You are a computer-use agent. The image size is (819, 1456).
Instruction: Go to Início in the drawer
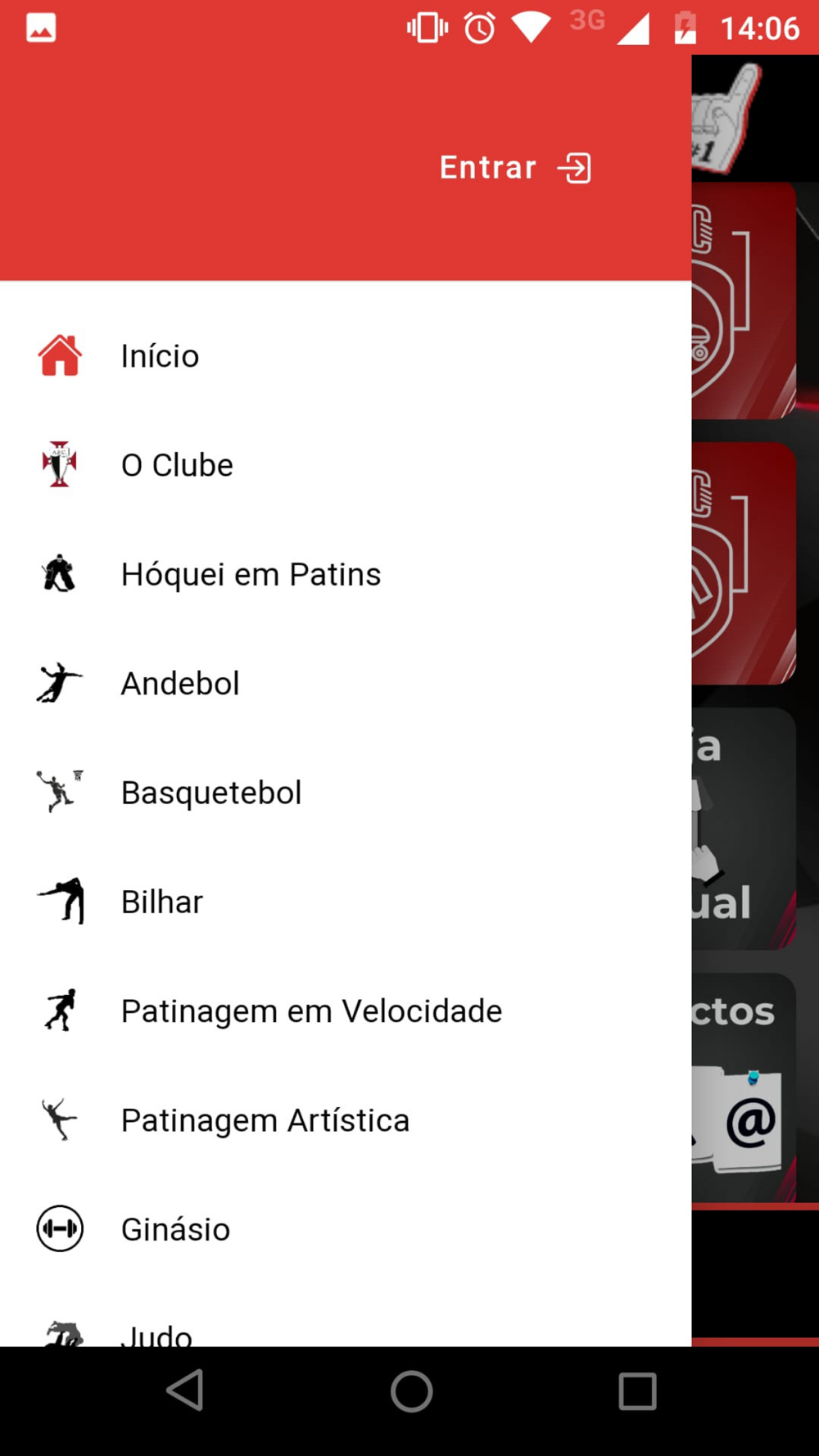[x=346, y=356]
